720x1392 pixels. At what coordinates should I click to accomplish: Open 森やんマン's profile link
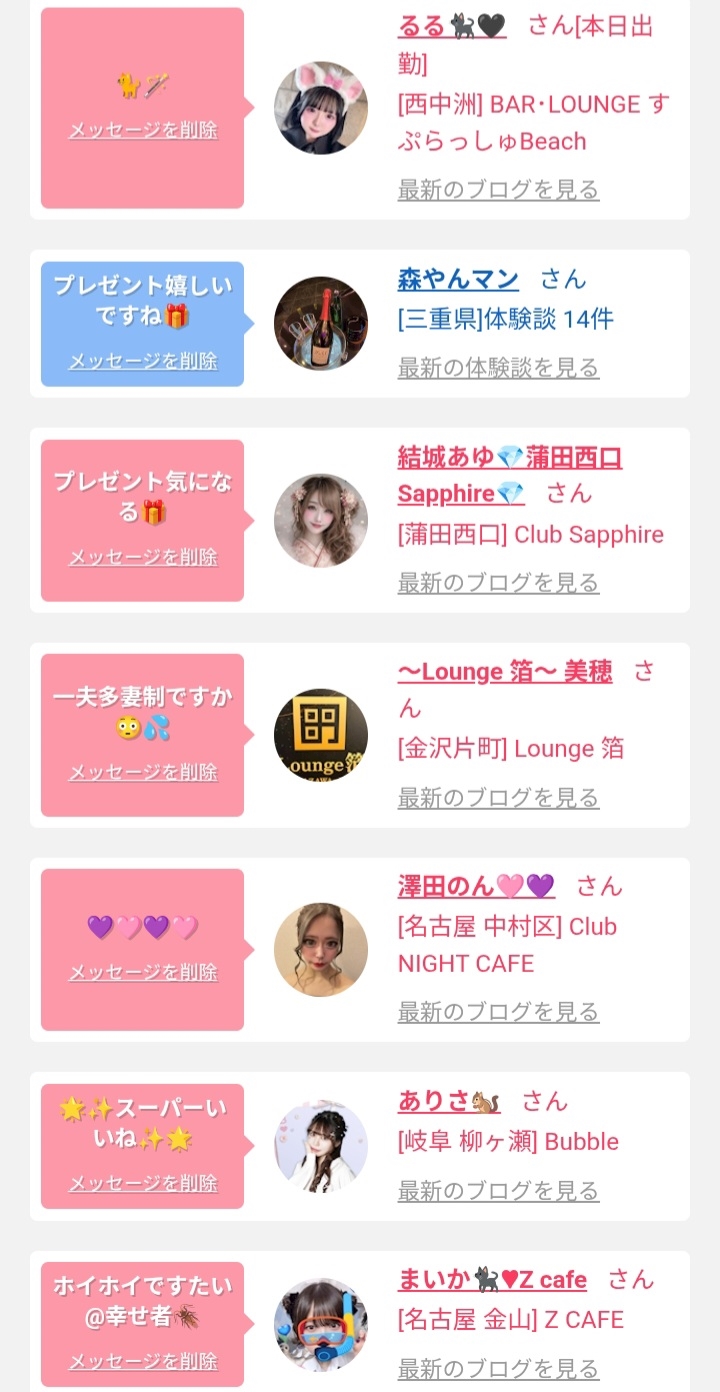click(458, 279)
